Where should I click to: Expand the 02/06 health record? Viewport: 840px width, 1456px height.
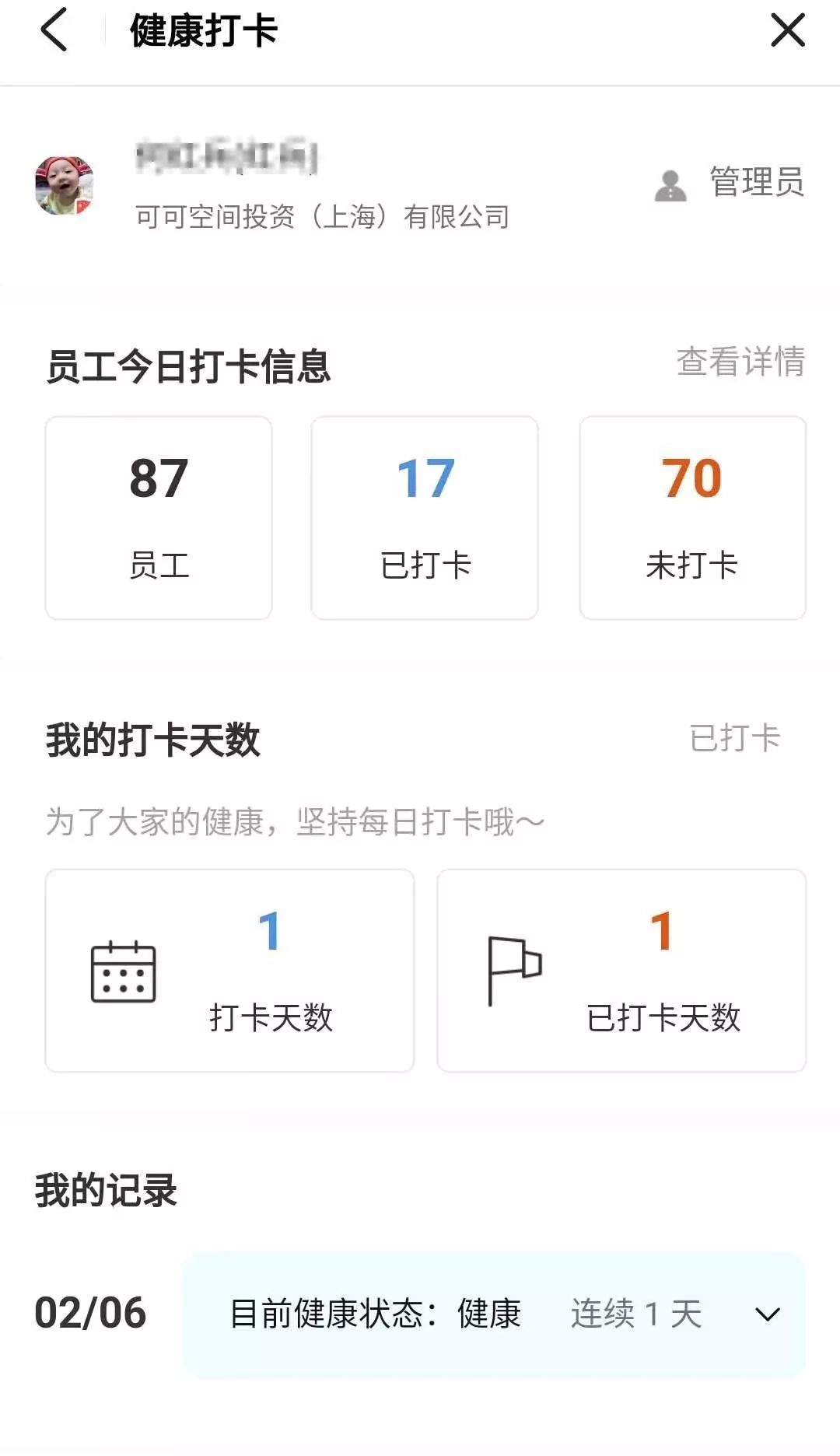pyautogui.click(x=767, y=1314)
